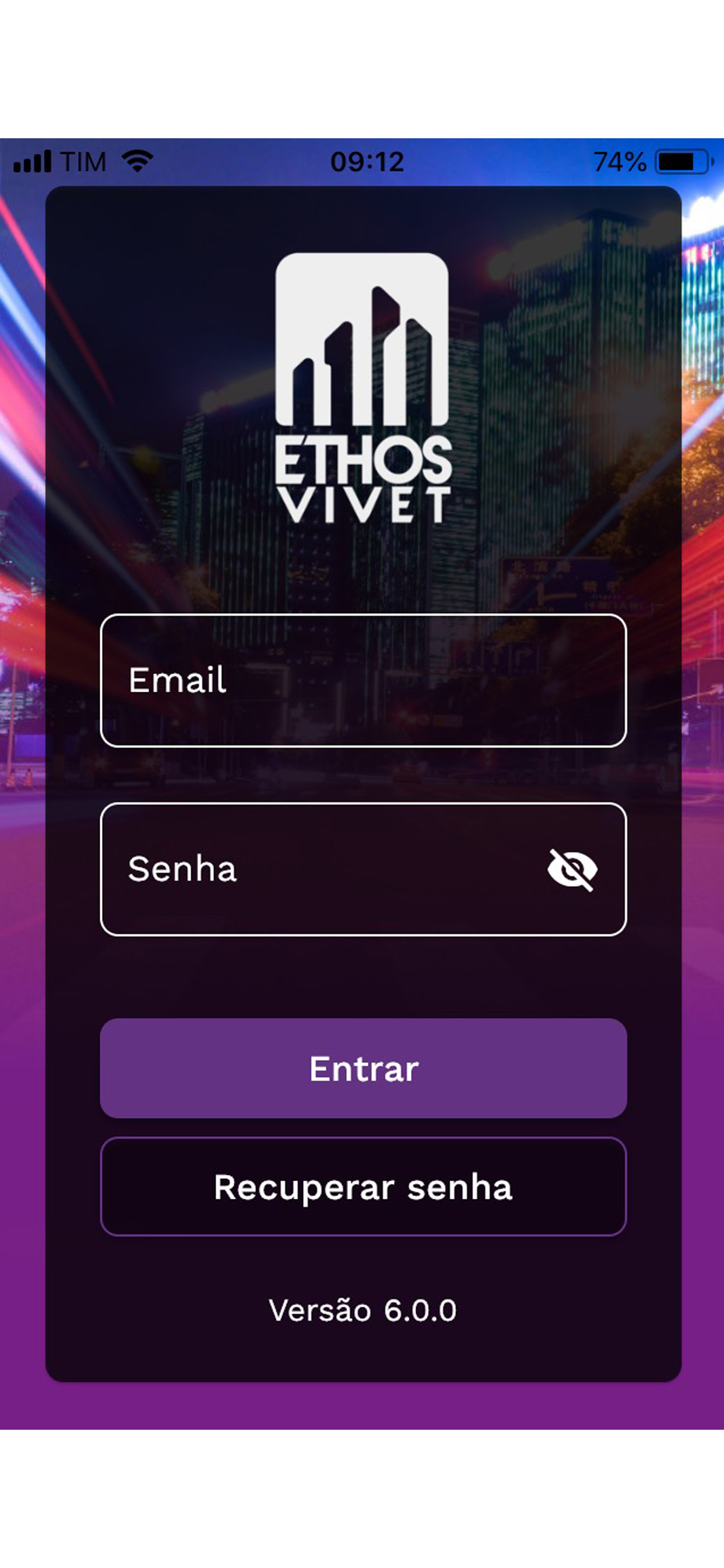Click the Ethos Vivet logo
The width and height of the screenshot is (724, 1568).
[x=362, y=383]
